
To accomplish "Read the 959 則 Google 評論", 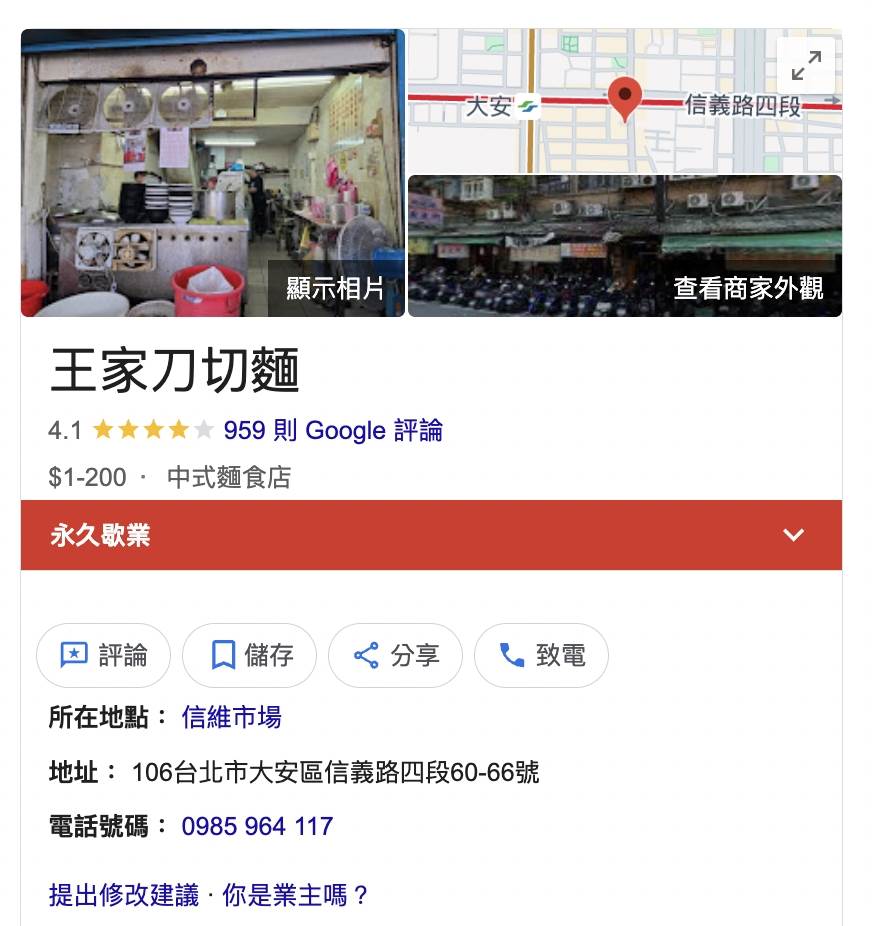I will (x=332, y=431).
